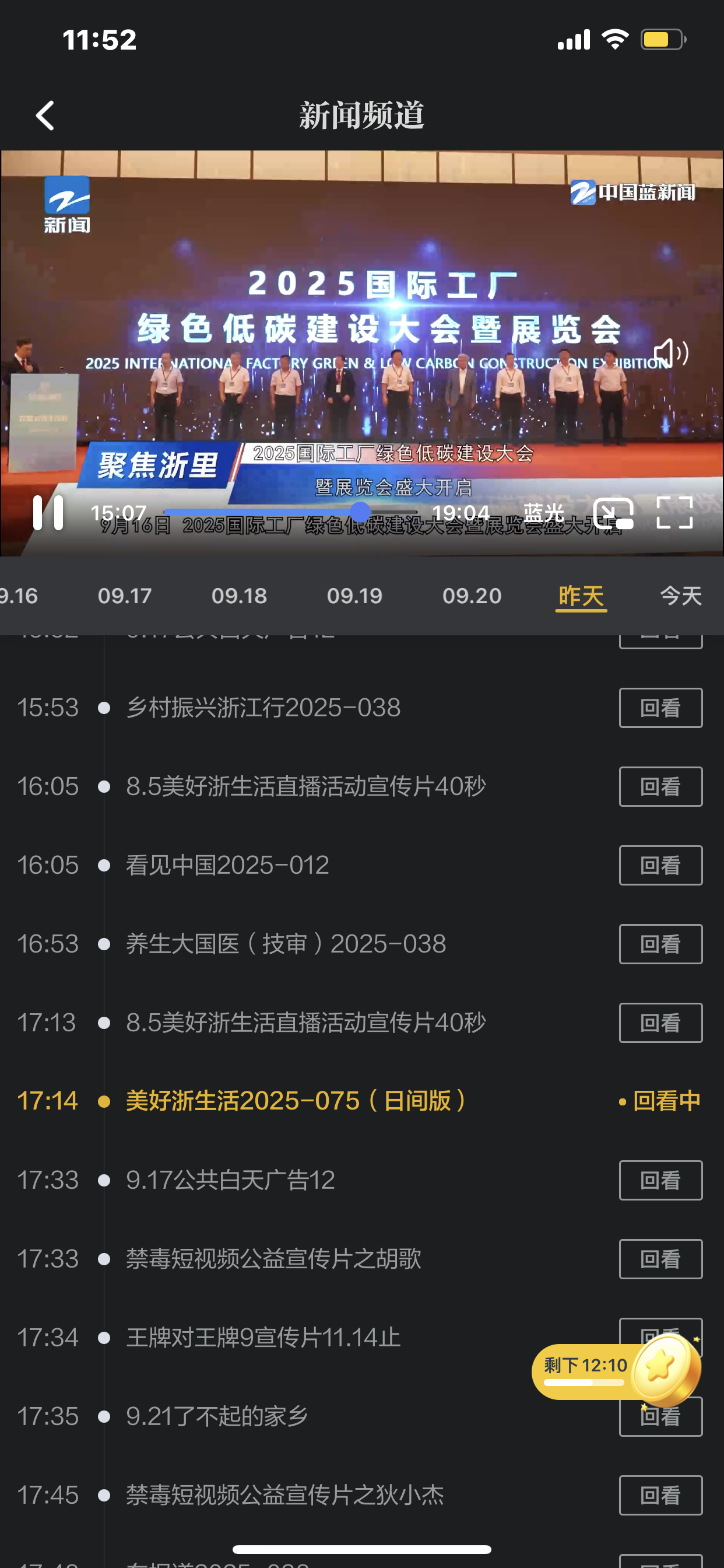The height and width of the screenshot is (1568, 724).
Task: Go back from the 新闻频道 page
Action: (45, 116)
